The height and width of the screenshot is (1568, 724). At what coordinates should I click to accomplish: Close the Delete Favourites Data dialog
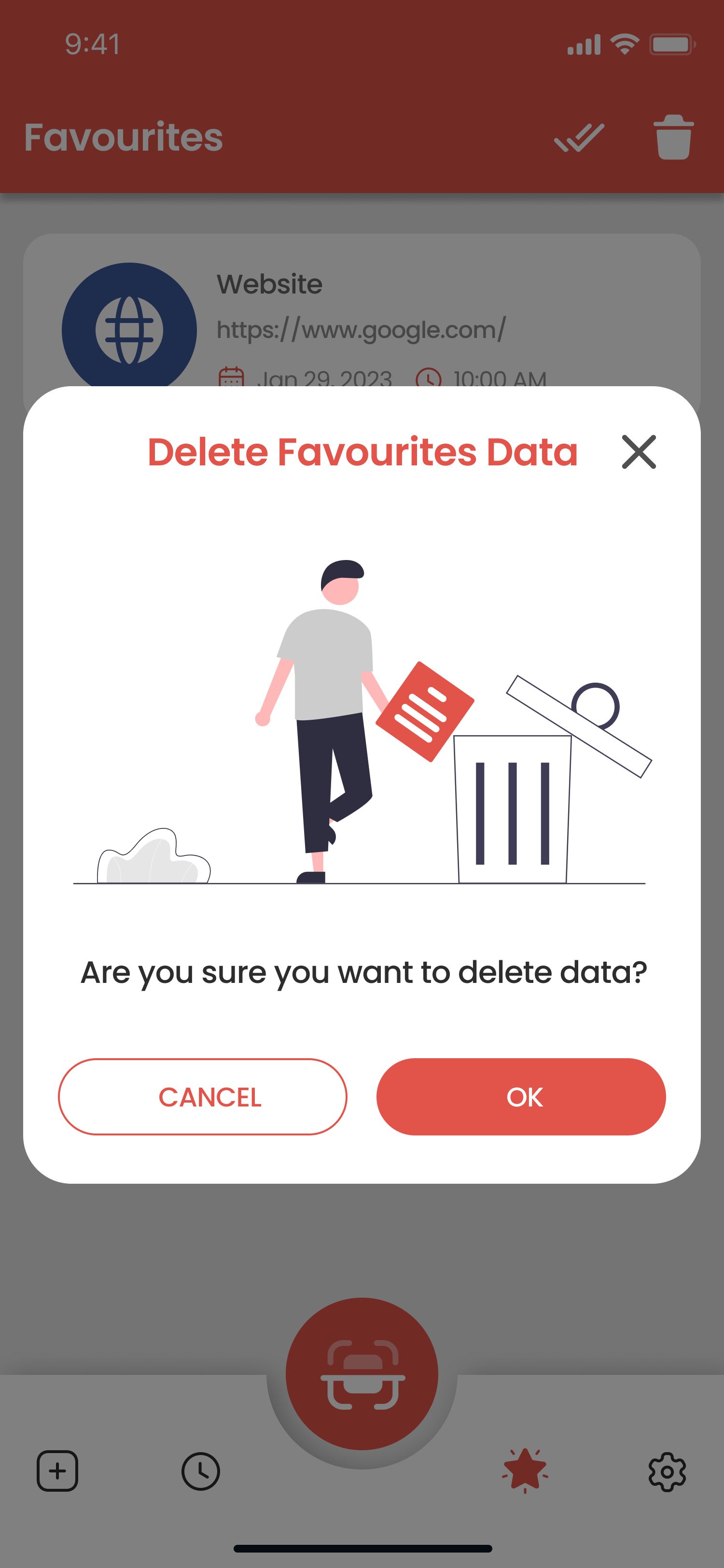[x=638, y=452]
